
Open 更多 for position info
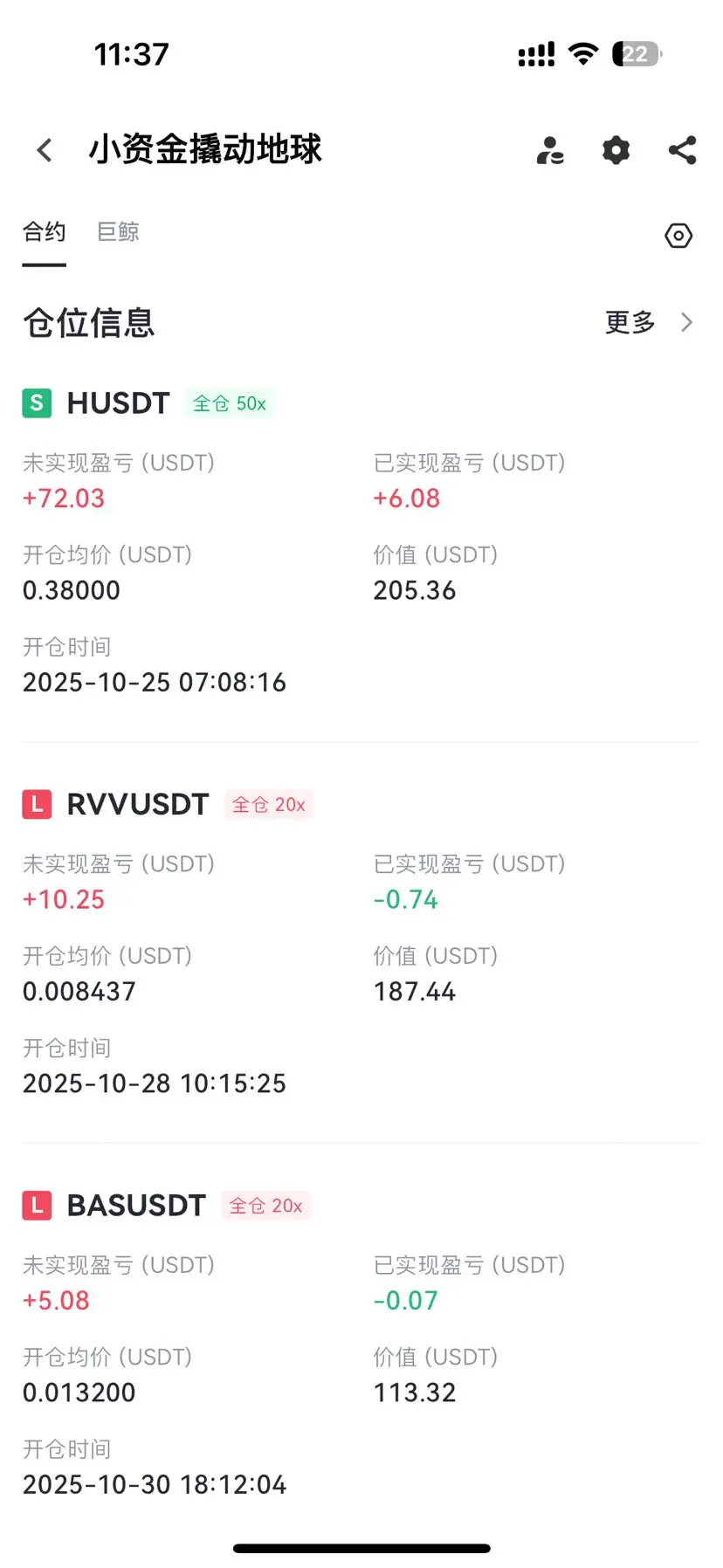point(649,322)
